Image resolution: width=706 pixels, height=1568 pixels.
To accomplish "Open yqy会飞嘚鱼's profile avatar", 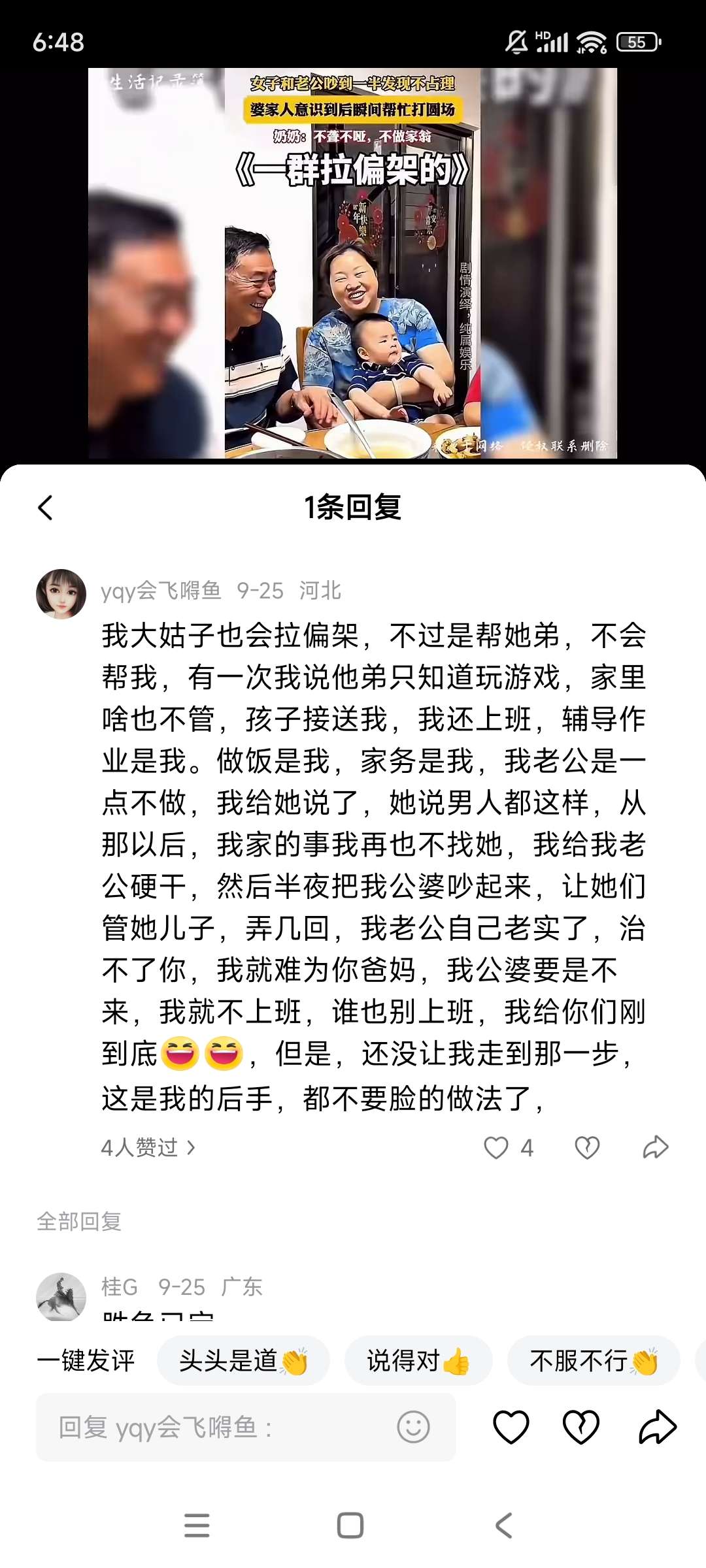I will click(x=61, y=593).
